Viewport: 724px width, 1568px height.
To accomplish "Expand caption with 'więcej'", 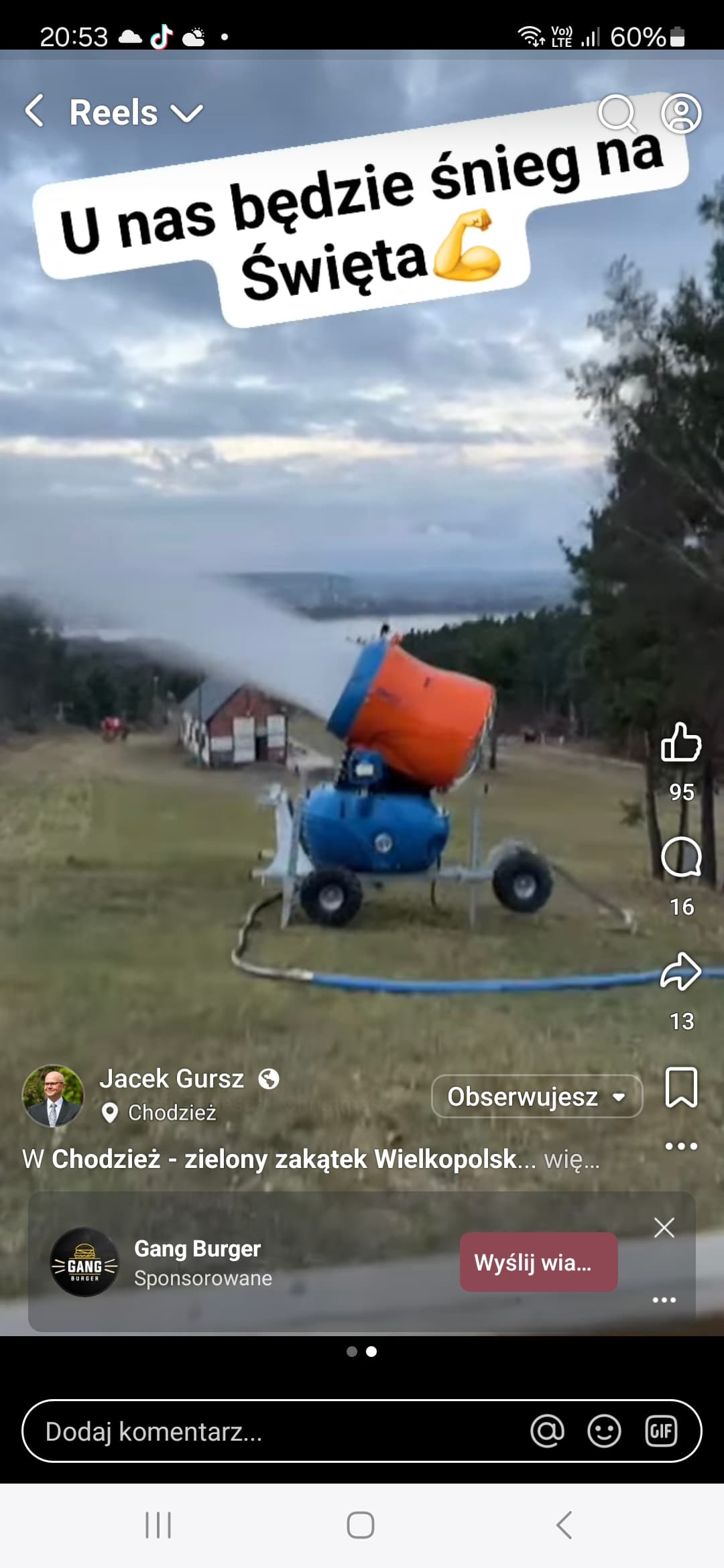I will 571,1159.
